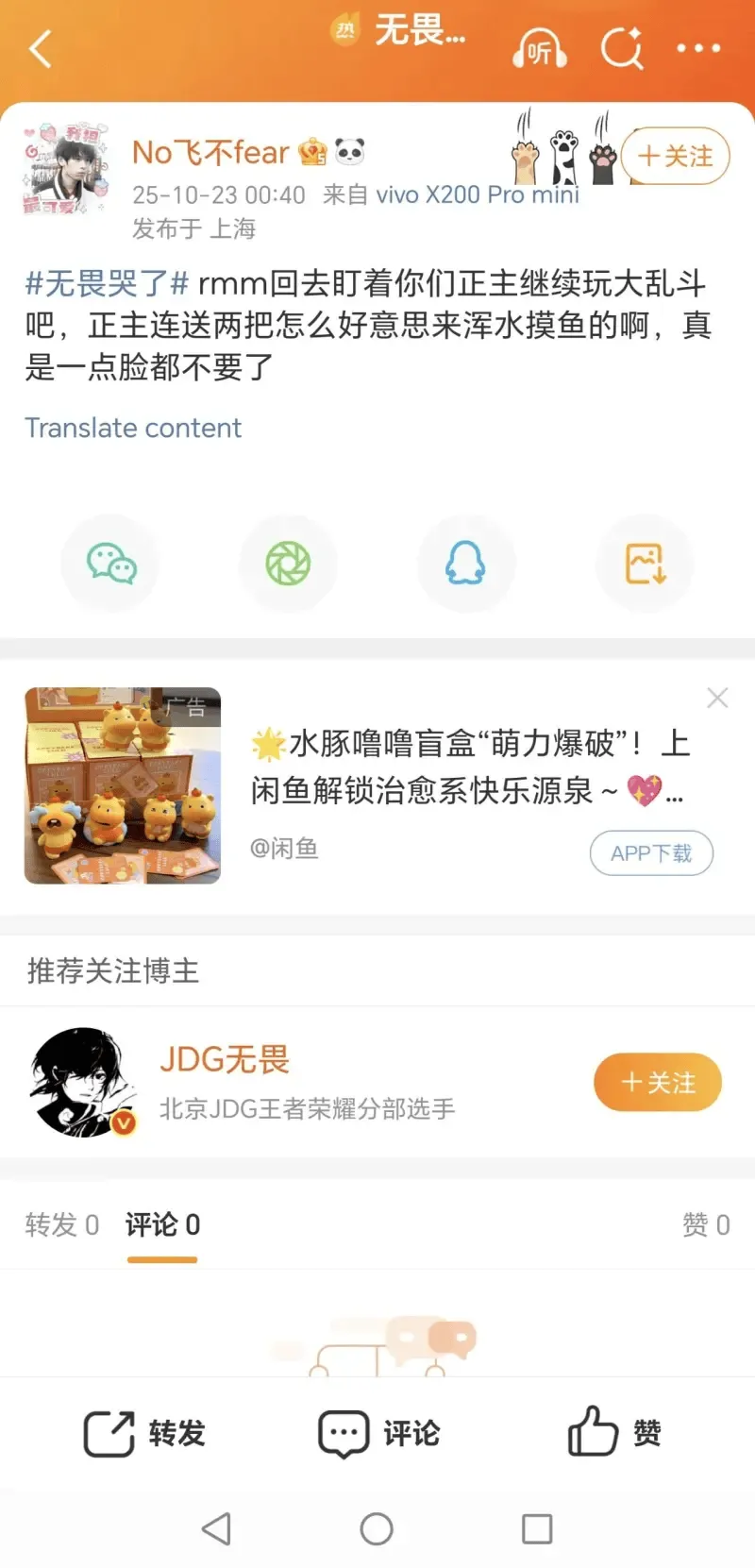Switch to the 转发 tab

pos(61,1225)
